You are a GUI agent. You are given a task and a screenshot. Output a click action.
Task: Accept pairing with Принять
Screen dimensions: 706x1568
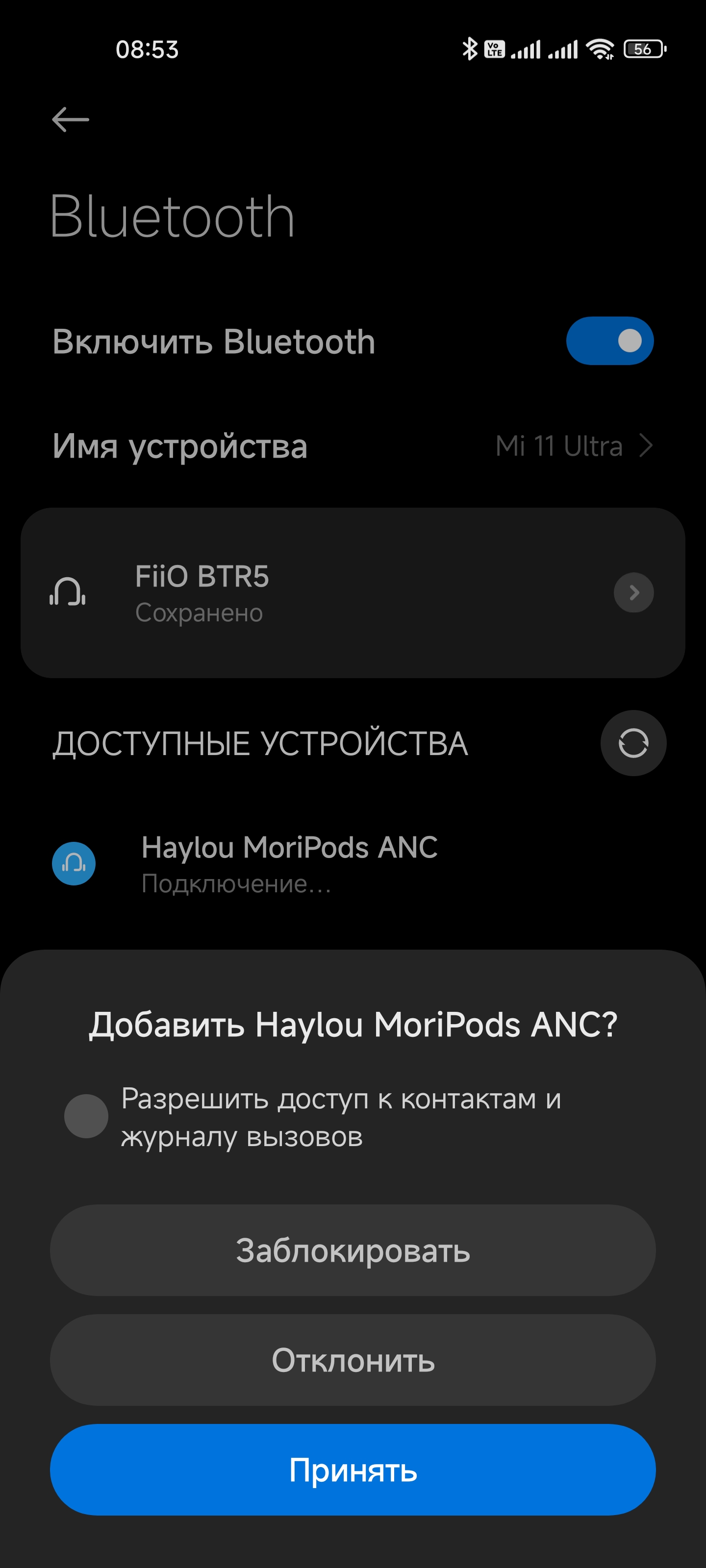(353, 1470)
